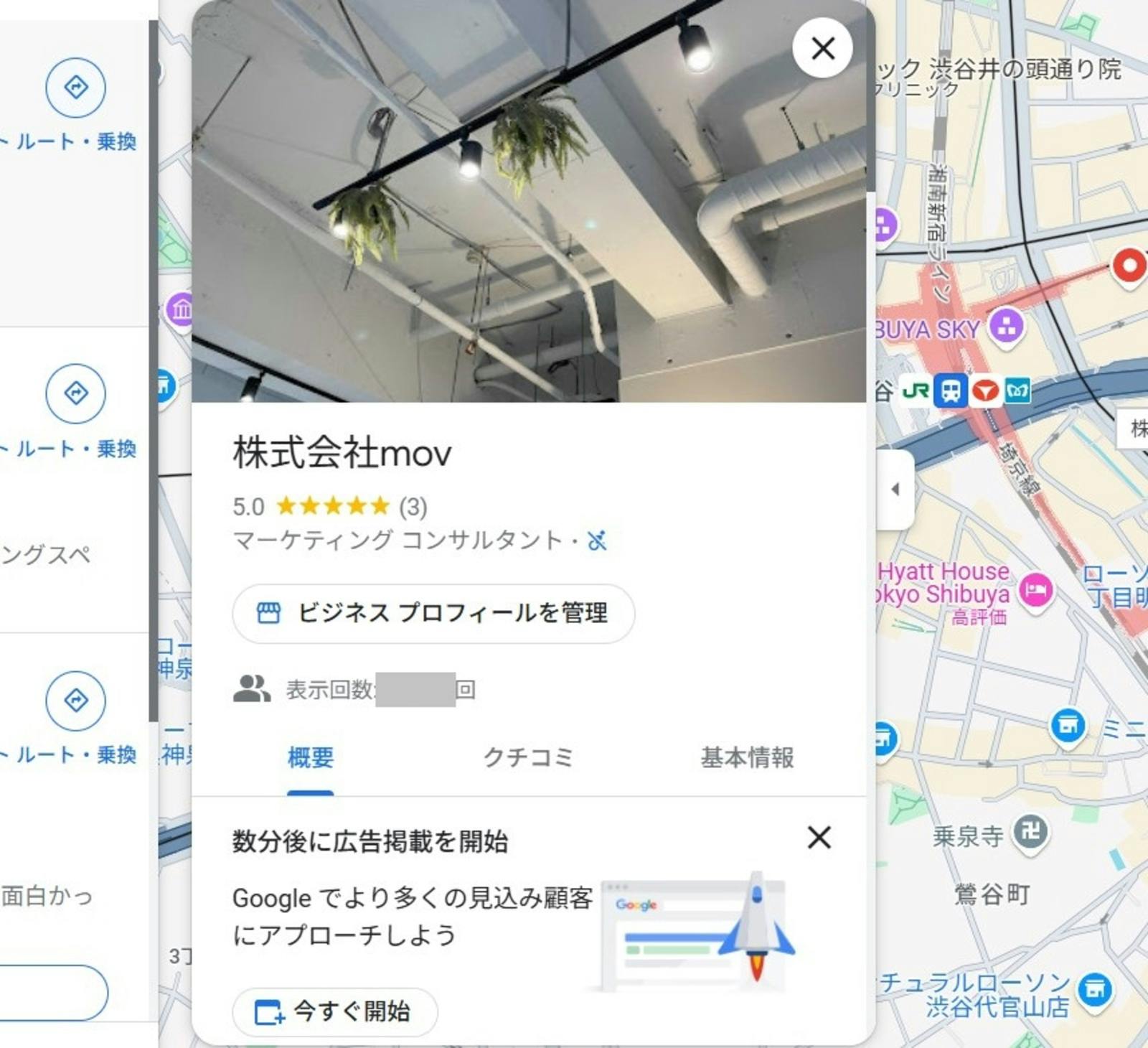Select the 概要 tab
Image resolution: width=1148 pixels, height=1048 pixels.
point(311,757)
